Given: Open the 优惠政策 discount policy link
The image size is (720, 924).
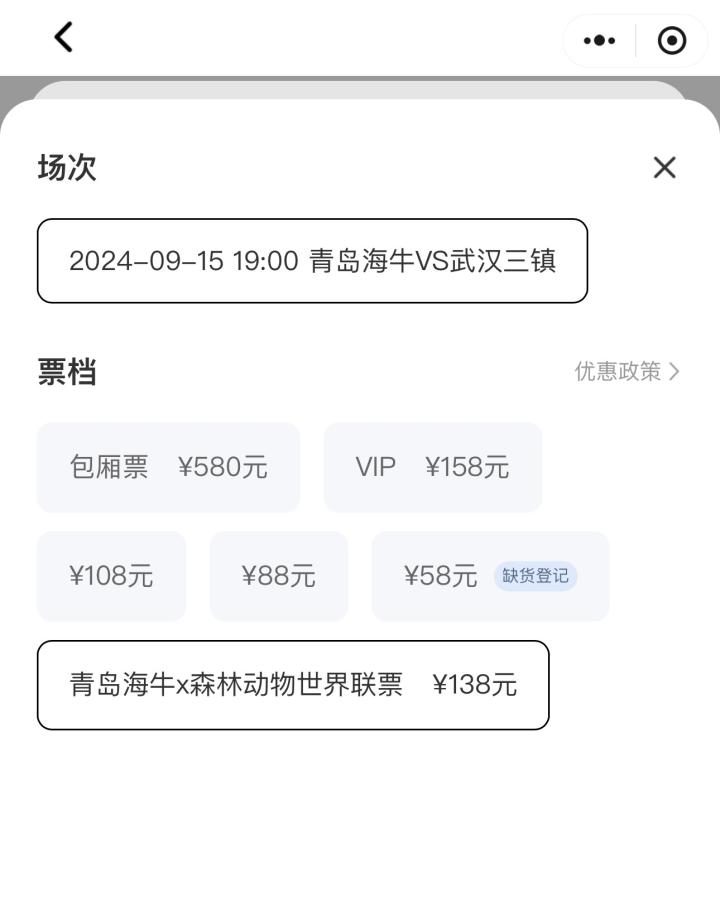Looking at the screenshot, I should click(x=626, y=372).
